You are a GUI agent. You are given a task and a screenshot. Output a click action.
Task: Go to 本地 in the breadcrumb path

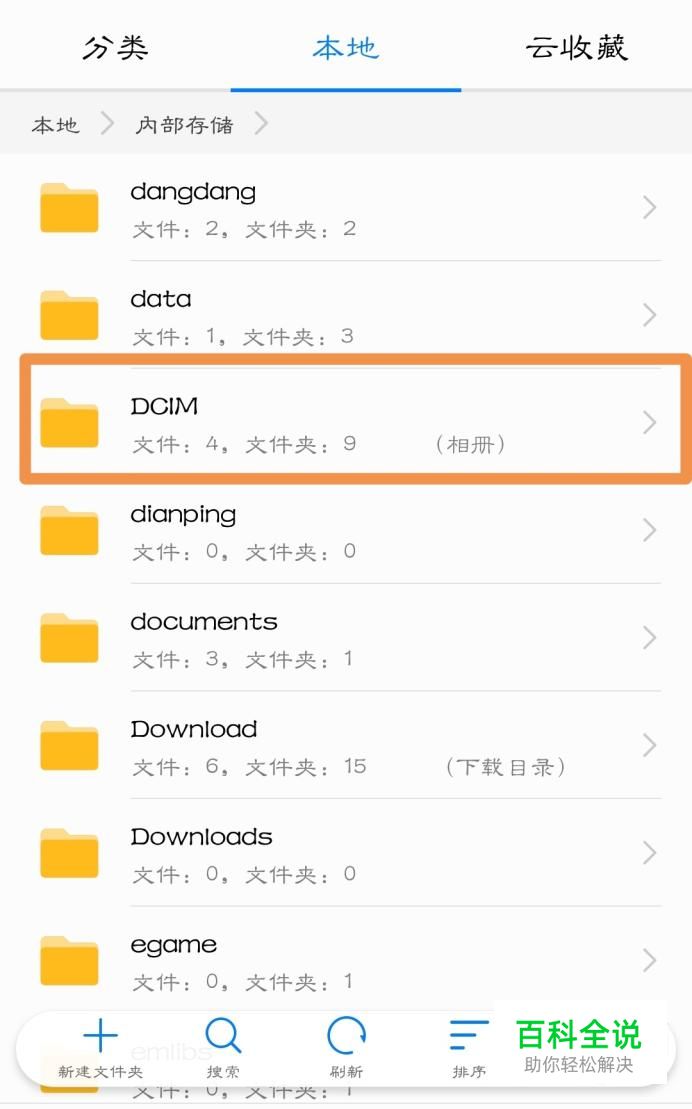pos(55,125)
